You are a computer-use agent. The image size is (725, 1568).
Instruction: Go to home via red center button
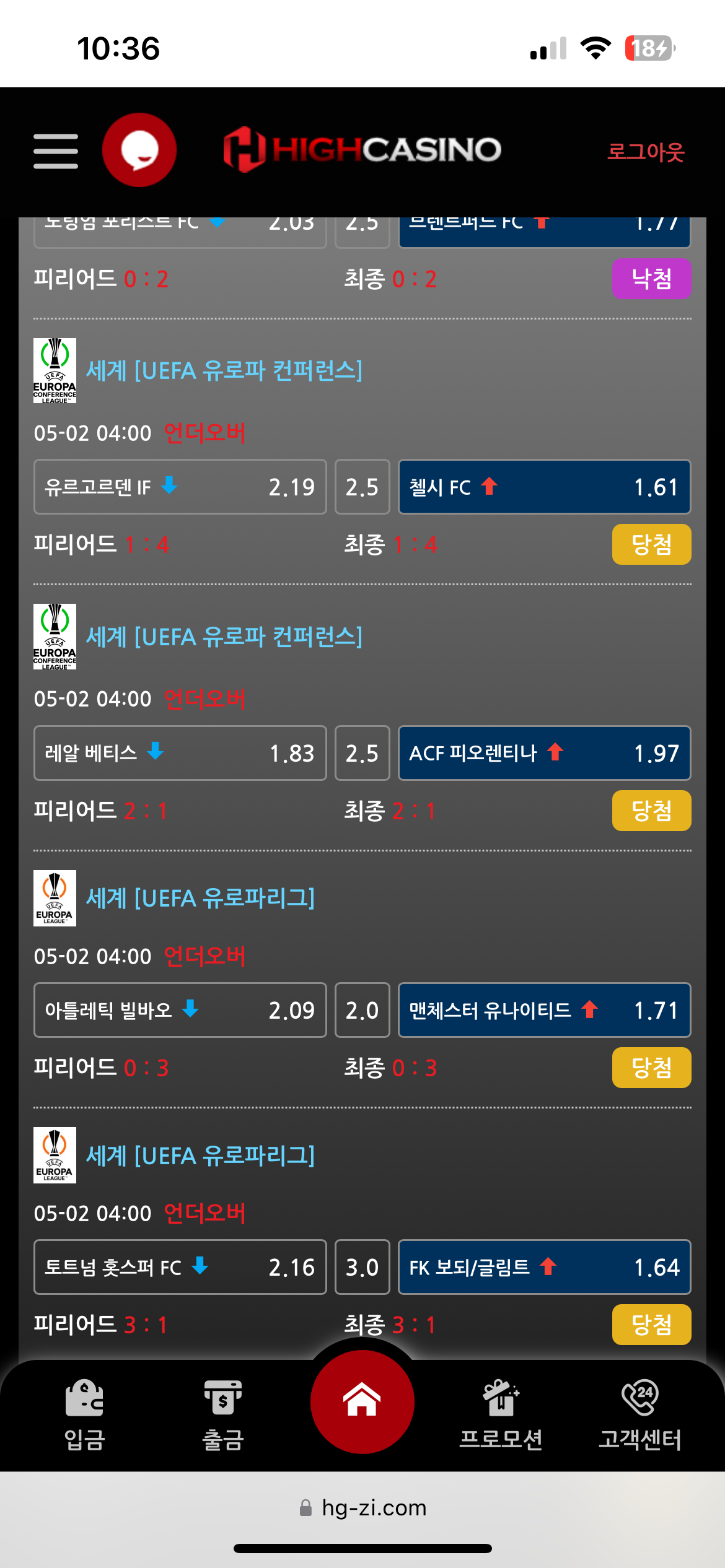[x=362, y=1401]
